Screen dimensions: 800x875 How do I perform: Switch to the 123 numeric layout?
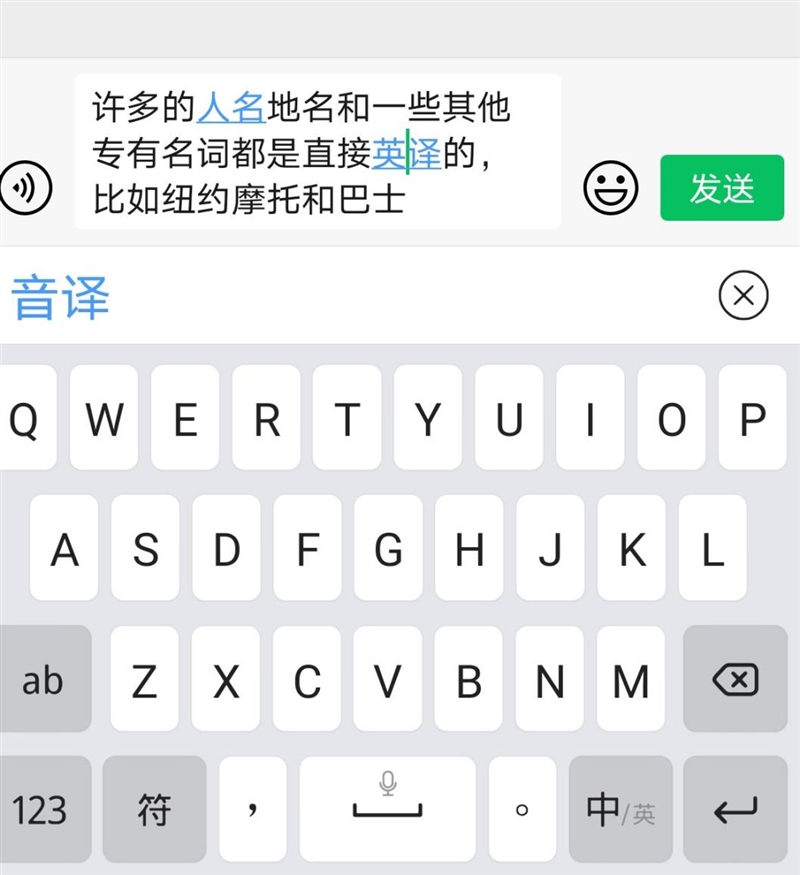coord(40,808)
